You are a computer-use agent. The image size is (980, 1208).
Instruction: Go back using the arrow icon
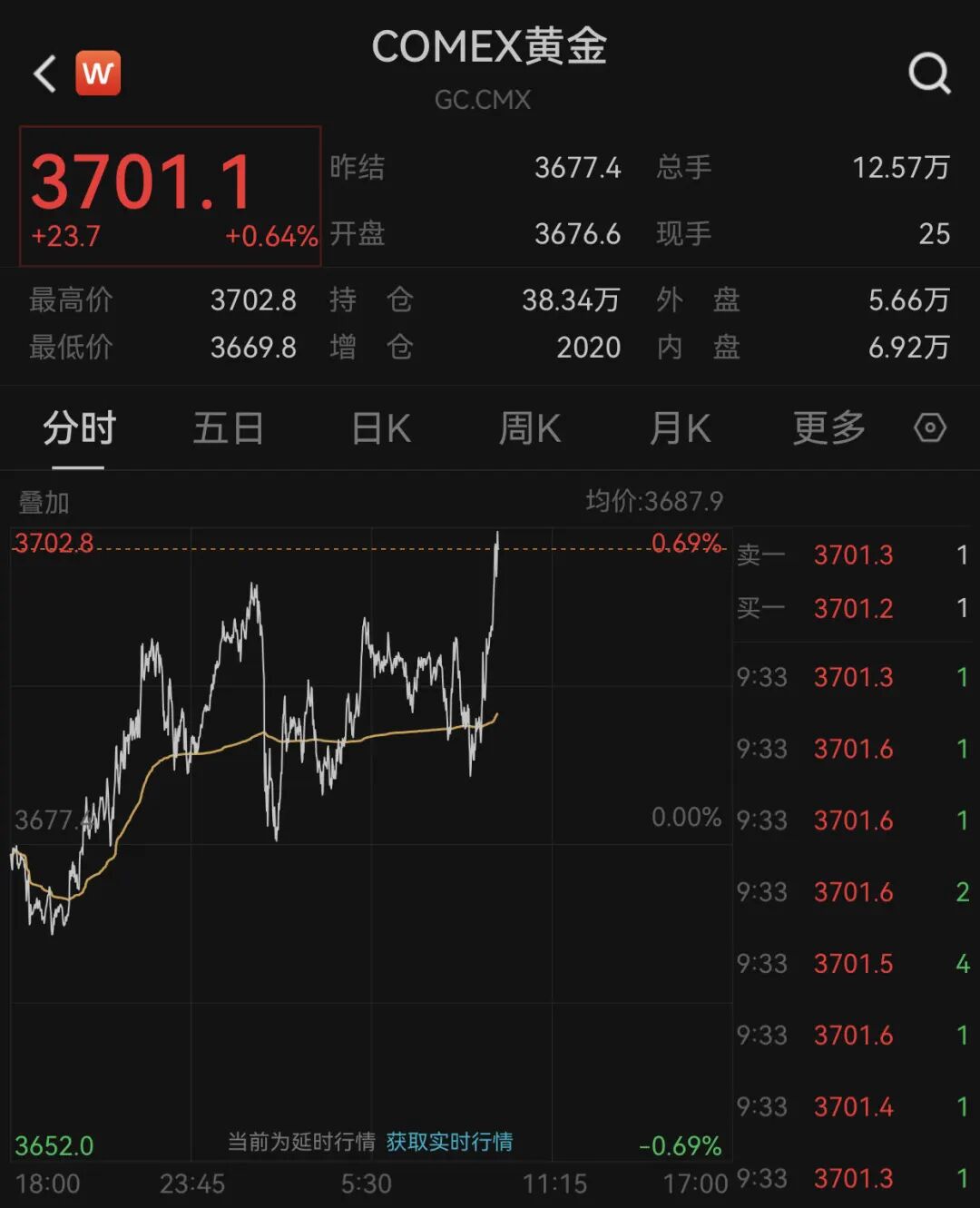click(x=45, y=74)
